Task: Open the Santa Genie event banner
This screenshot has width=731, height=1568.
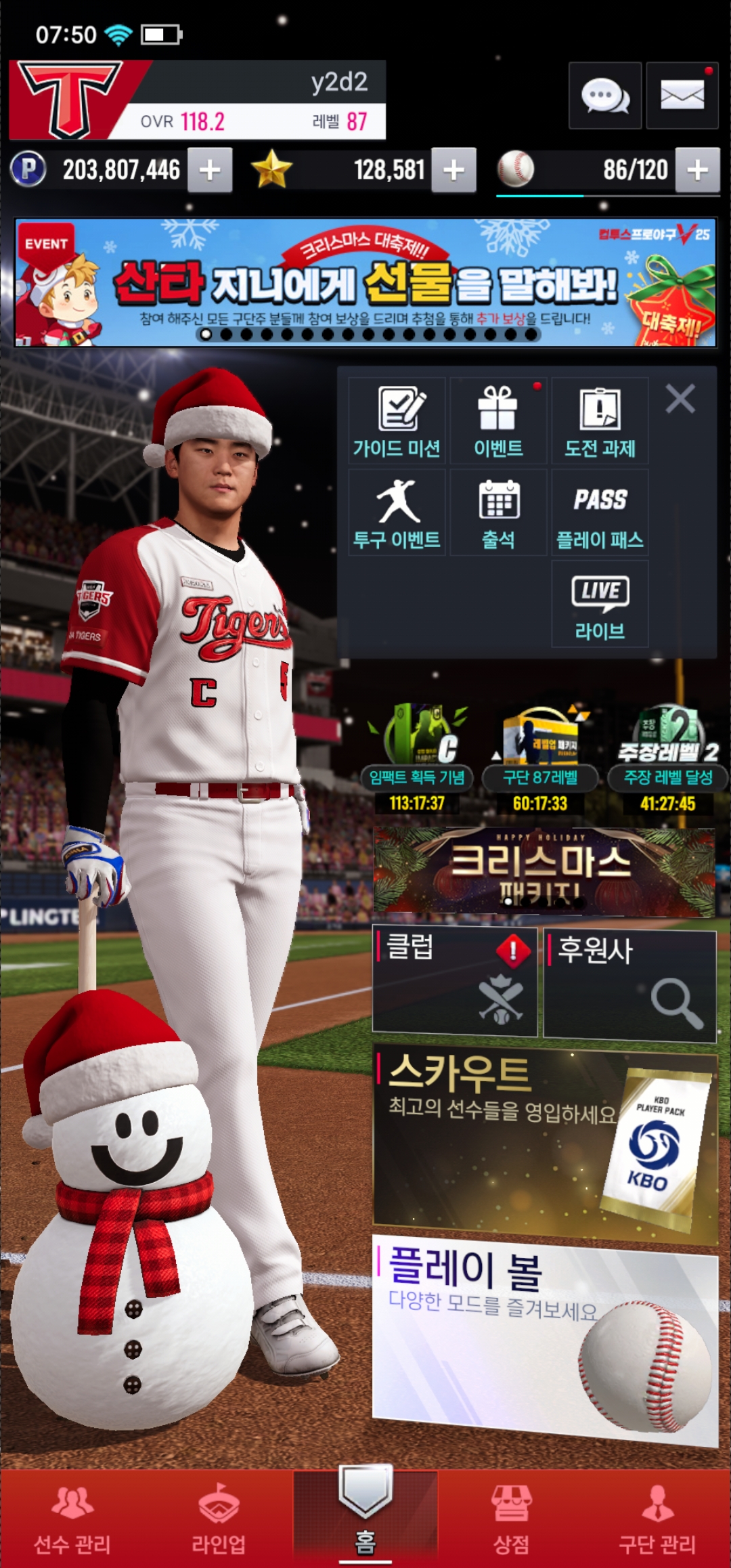Action: click(365, 282)
